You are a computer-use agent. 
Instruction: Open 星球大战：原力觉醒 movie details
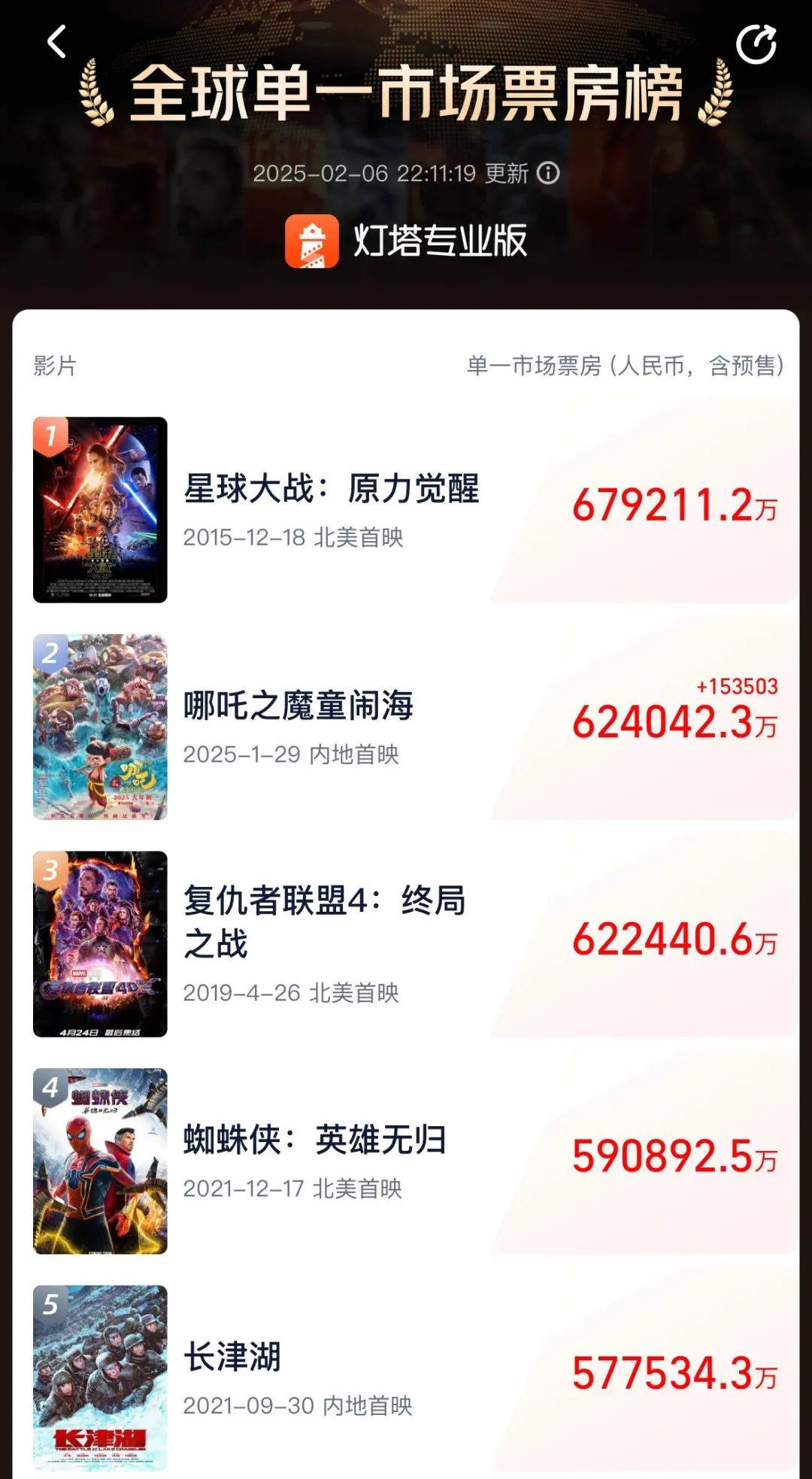point(331,490)
